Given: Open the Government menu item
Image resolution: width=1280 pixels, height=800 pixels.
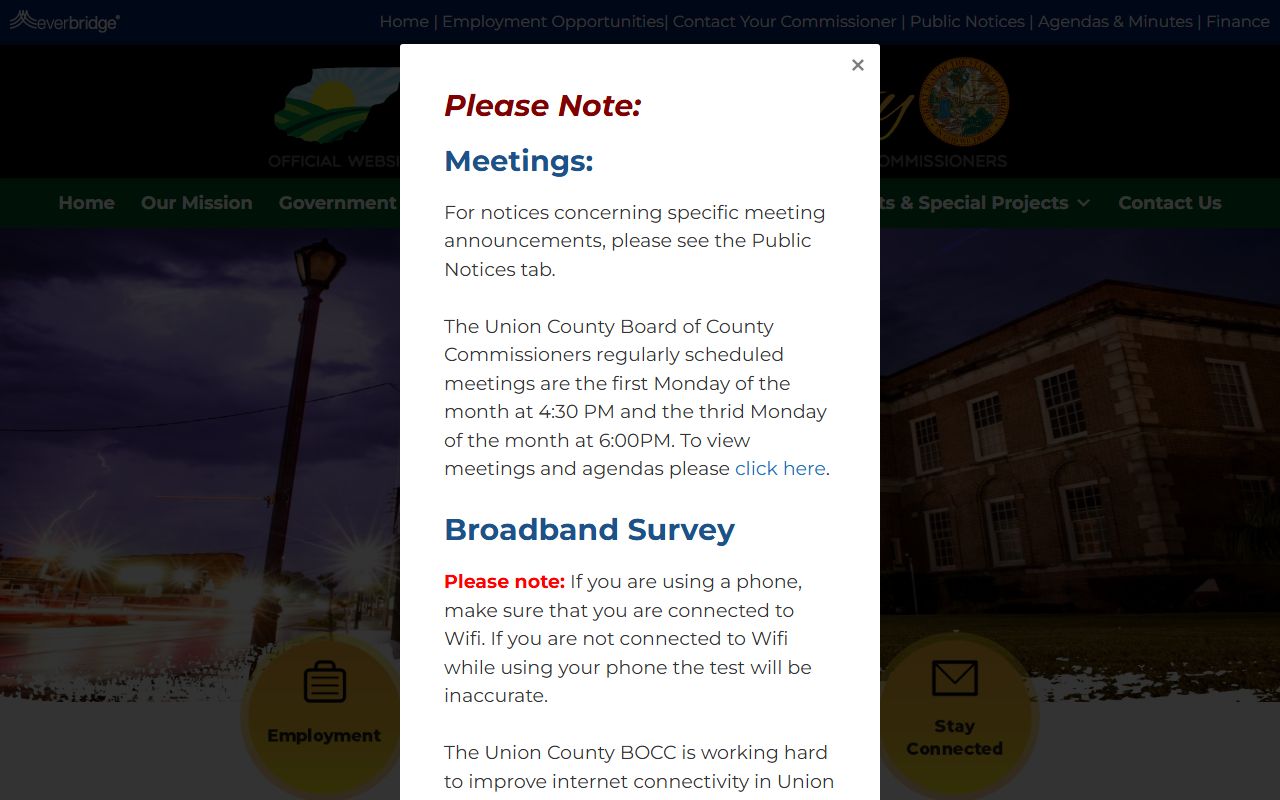Looking at the screenshot, I should (x=337, y=203).
